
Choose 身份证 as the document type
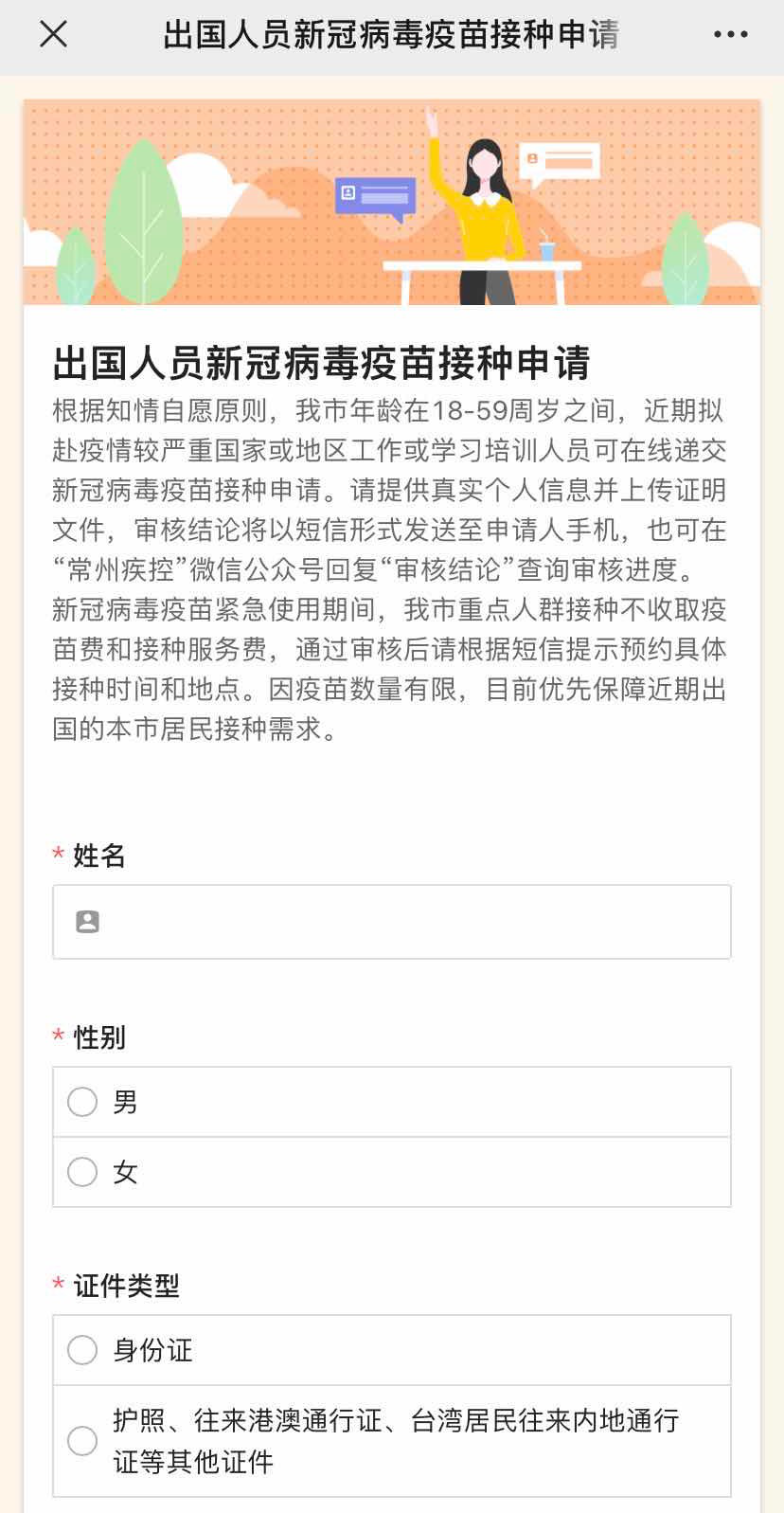82,1350
